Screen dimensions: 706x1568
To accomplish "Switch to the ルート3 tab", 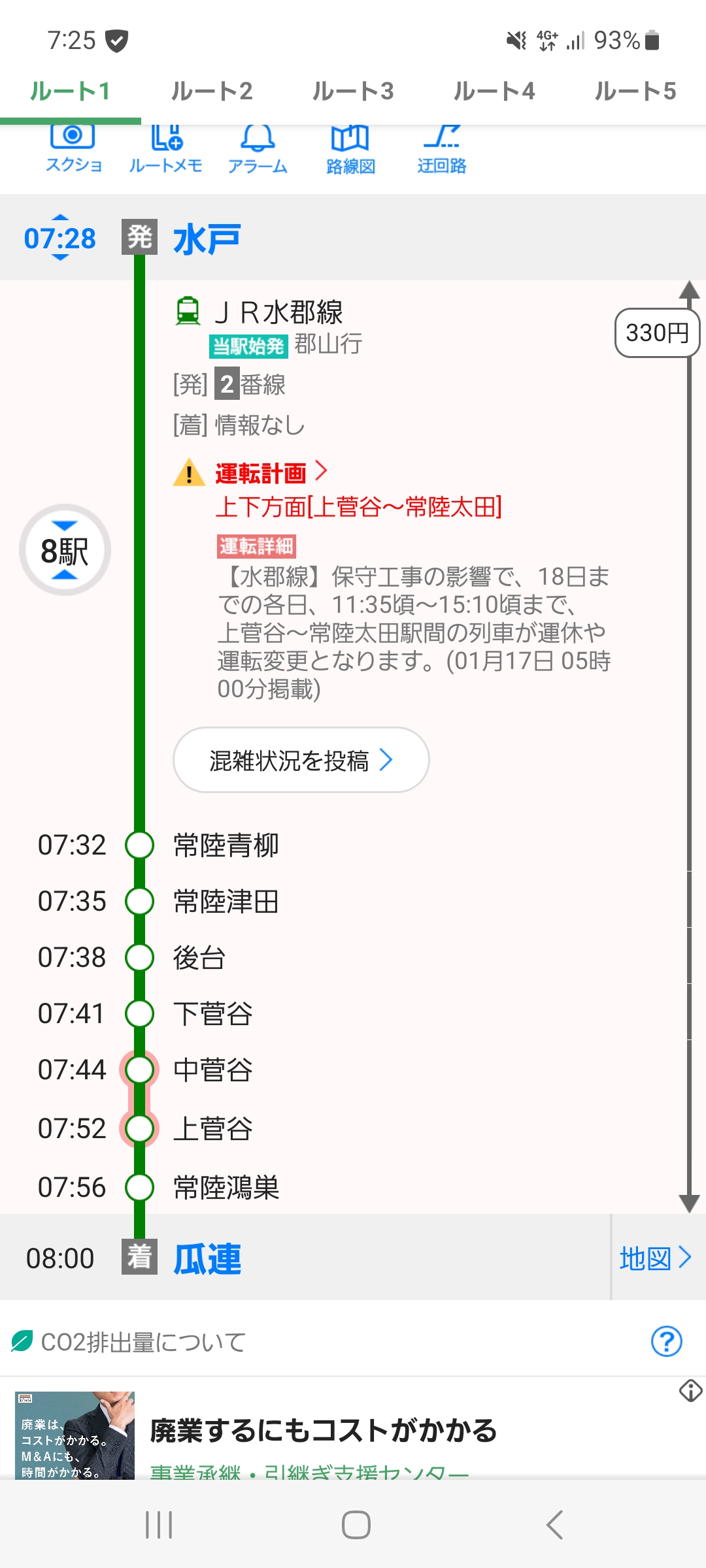I will point(353,91).
